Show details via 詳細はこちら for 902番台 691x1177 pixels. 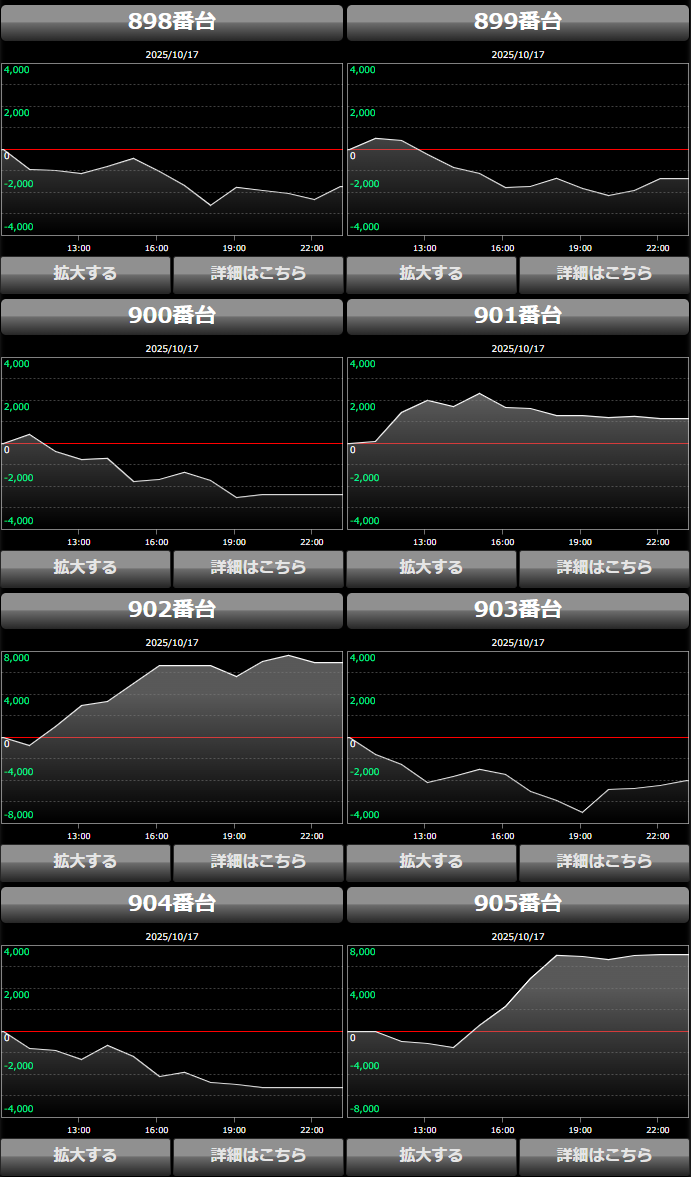click(x=258, y=861)
